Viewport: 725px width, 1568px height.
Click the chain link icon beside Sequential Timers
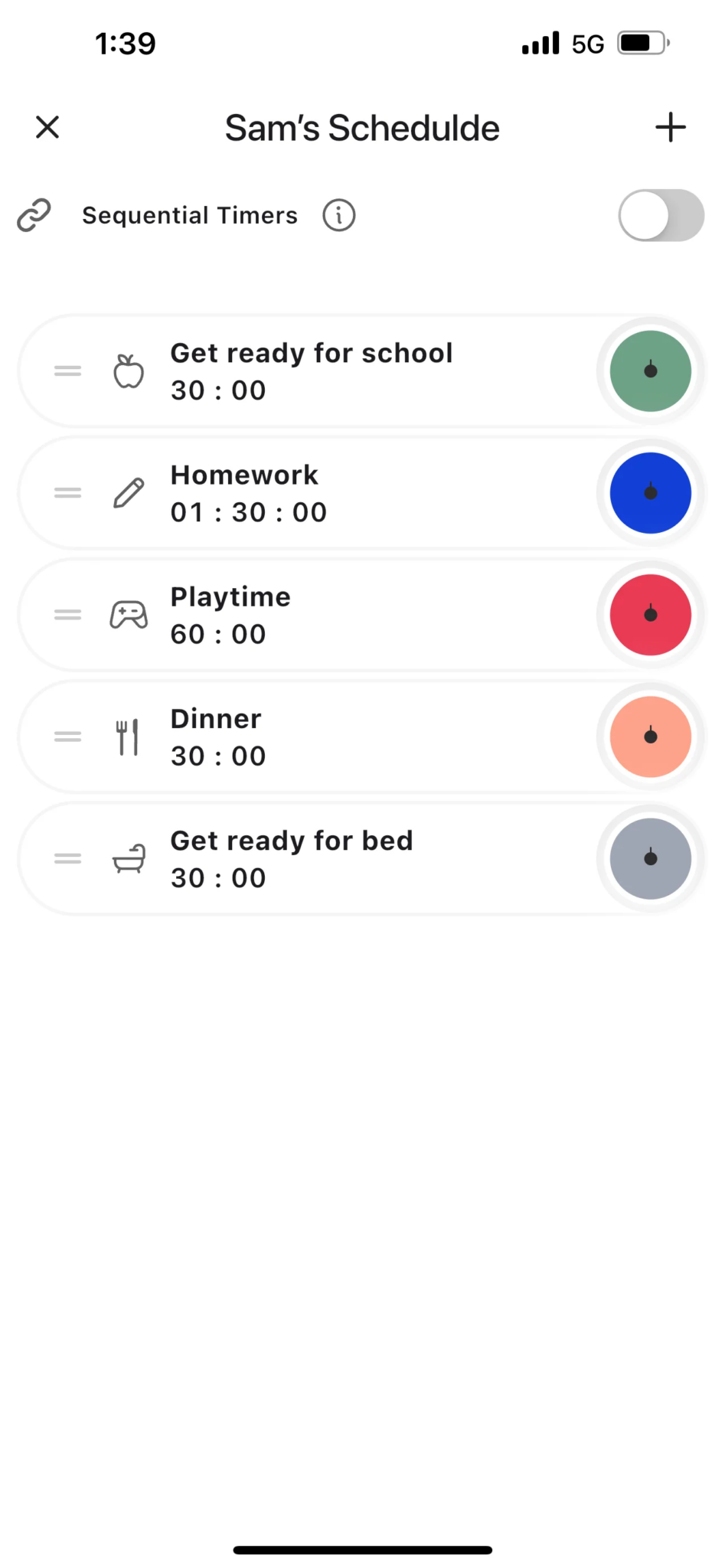click(x=34, y=215)
